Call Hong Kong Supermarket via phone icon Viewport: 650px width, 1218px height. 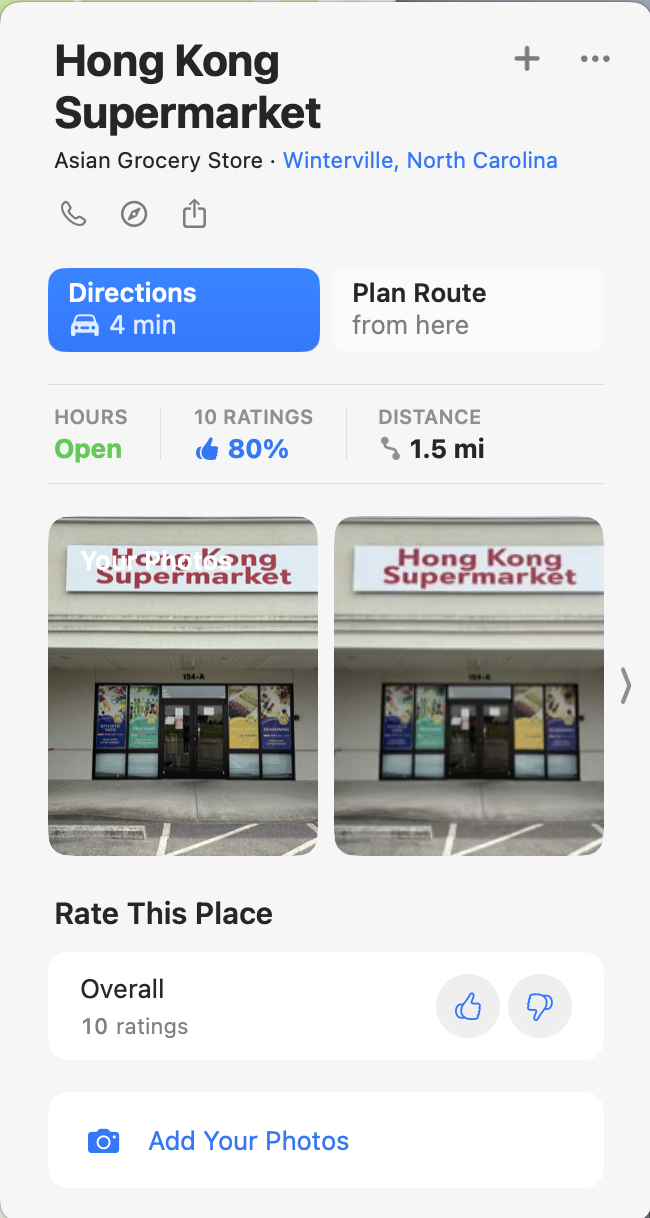pyautogui.click(x=74, y=214)
